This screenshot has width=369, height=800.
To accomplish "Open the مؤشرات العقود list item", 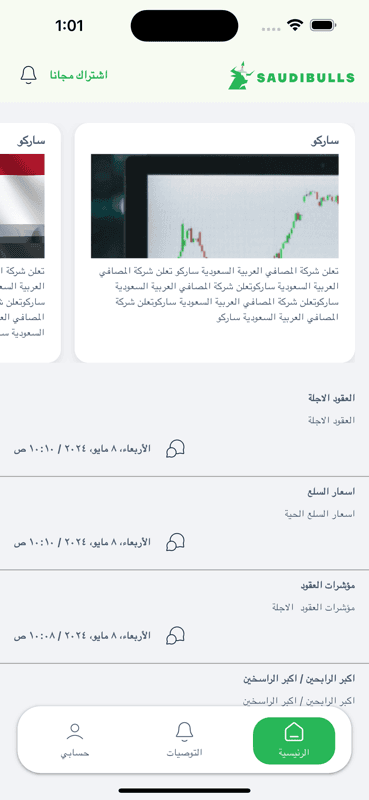I will 184,617.
